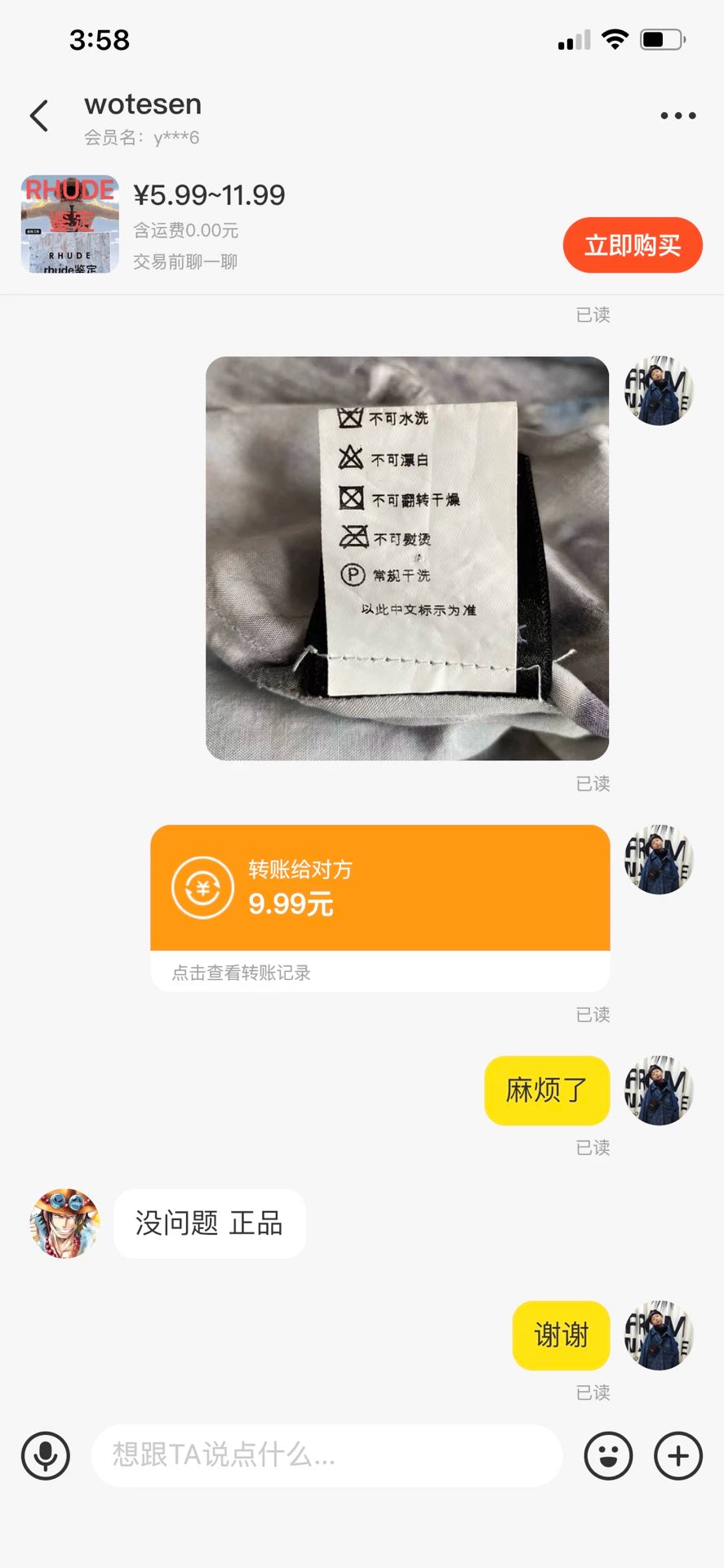Go back from the wotesen chat
This screenshot has width=724, height=1568.
tap(39, 116)
